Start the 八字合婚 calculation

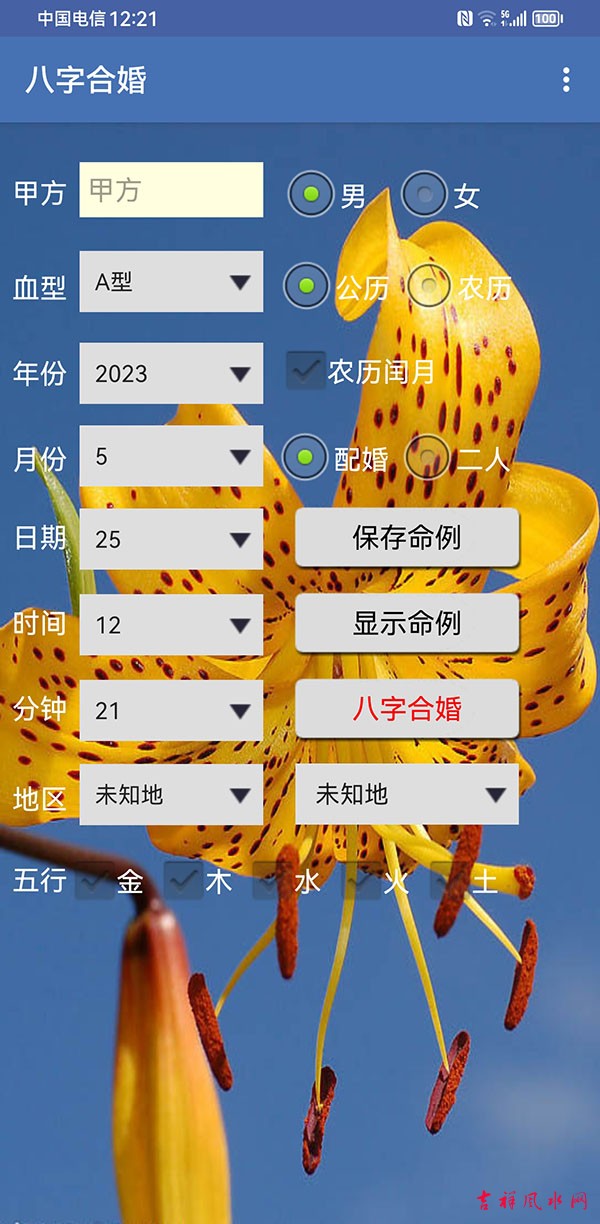coord(407,709)
